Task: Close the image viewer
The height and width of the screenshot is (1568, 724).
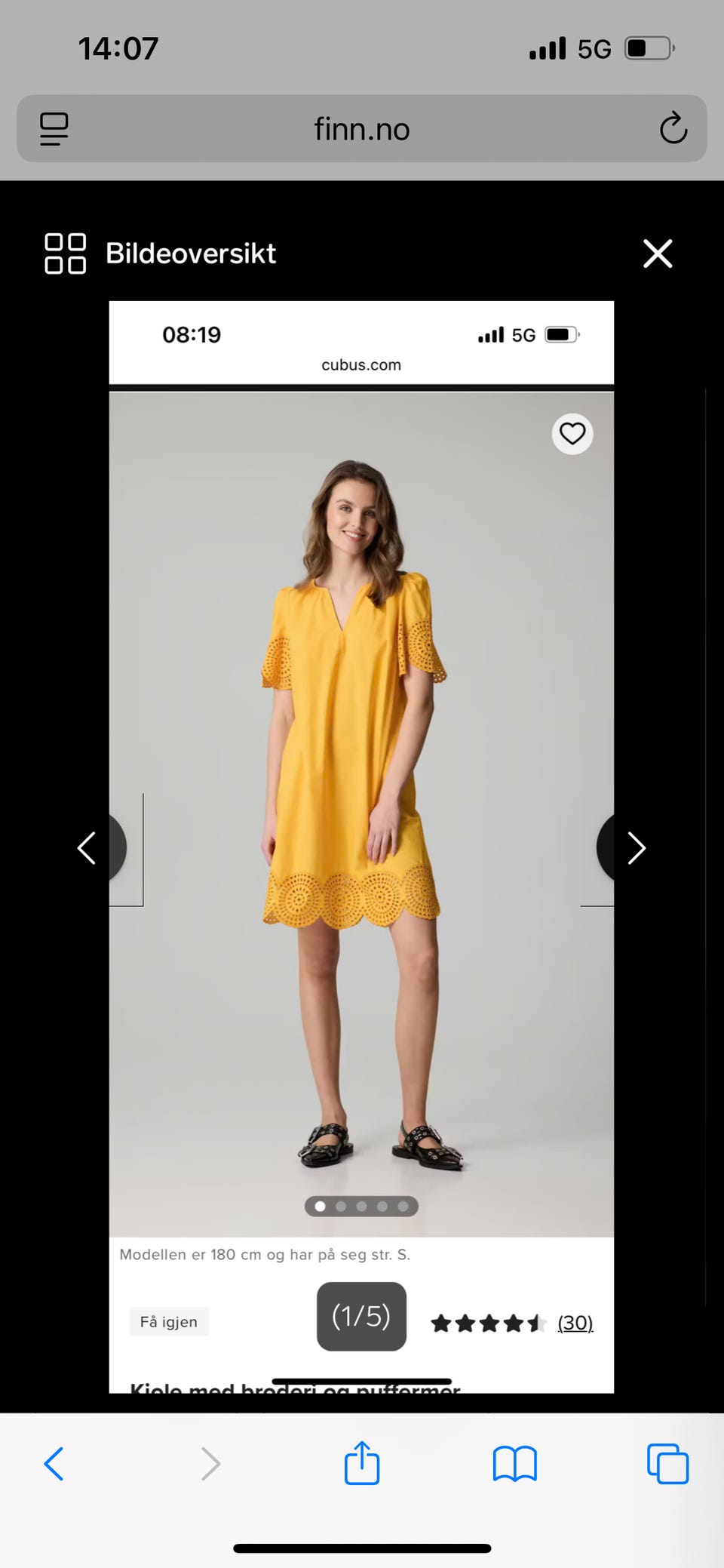Action: [x=658, y=254]
